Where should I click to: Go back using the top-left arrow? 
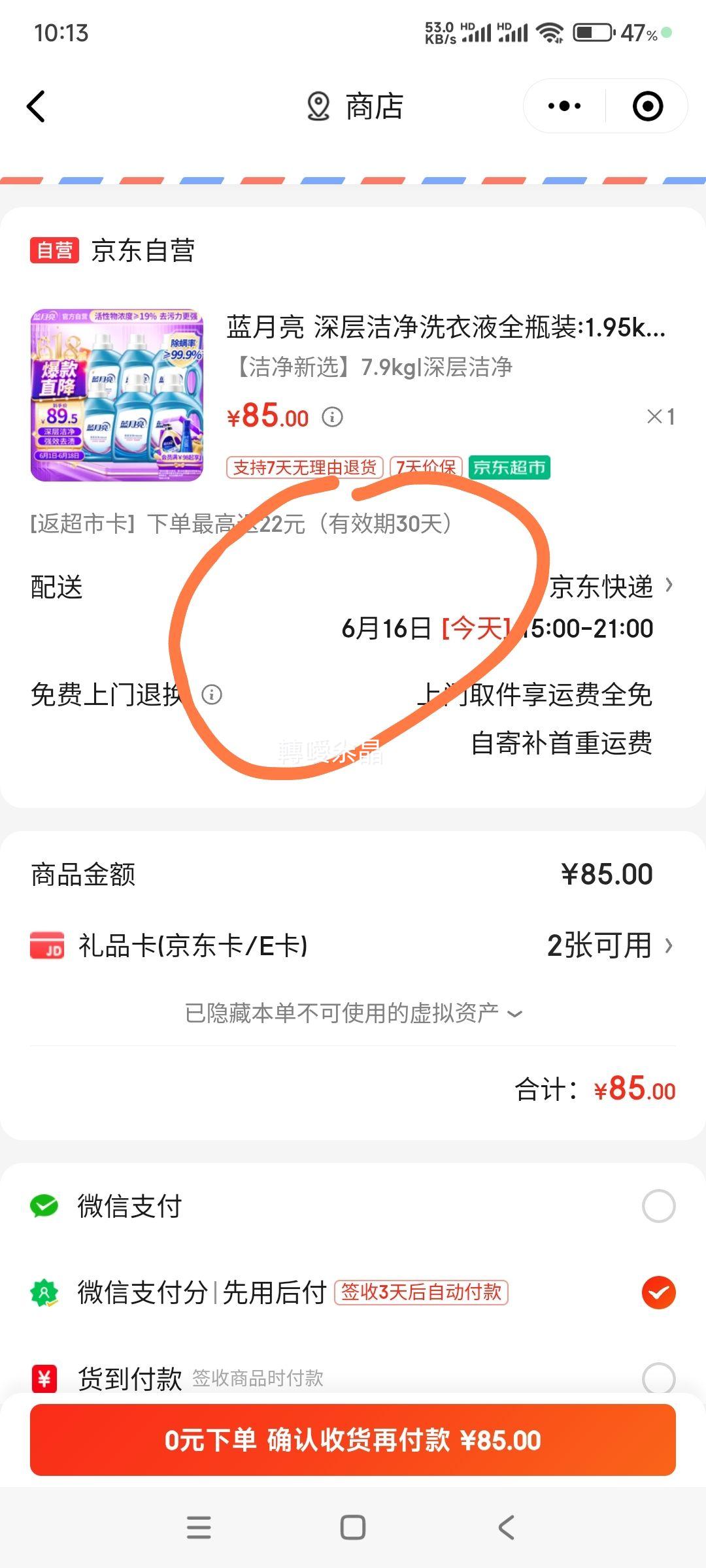tap(37, 106)
